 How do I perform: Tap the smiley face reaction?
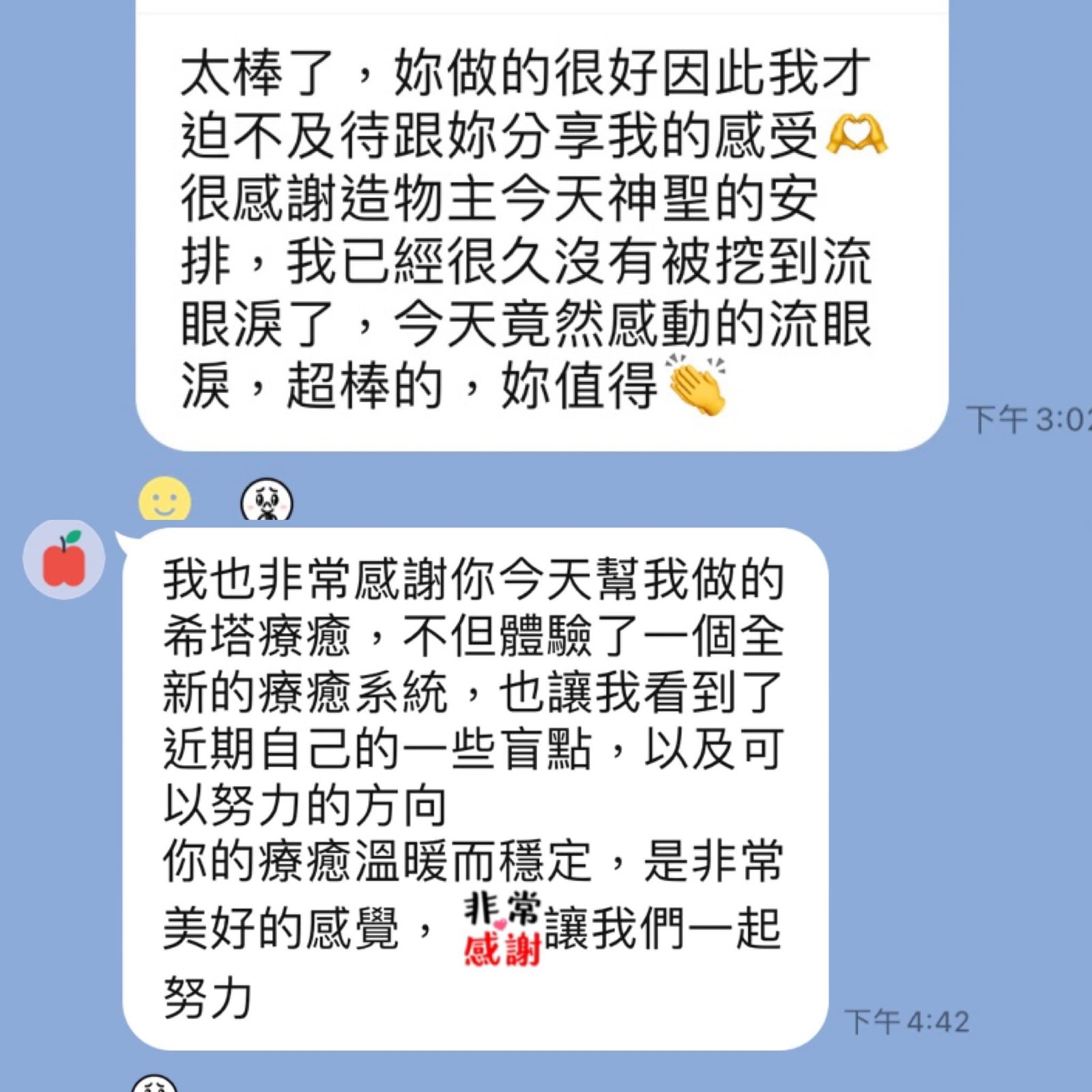164,499
